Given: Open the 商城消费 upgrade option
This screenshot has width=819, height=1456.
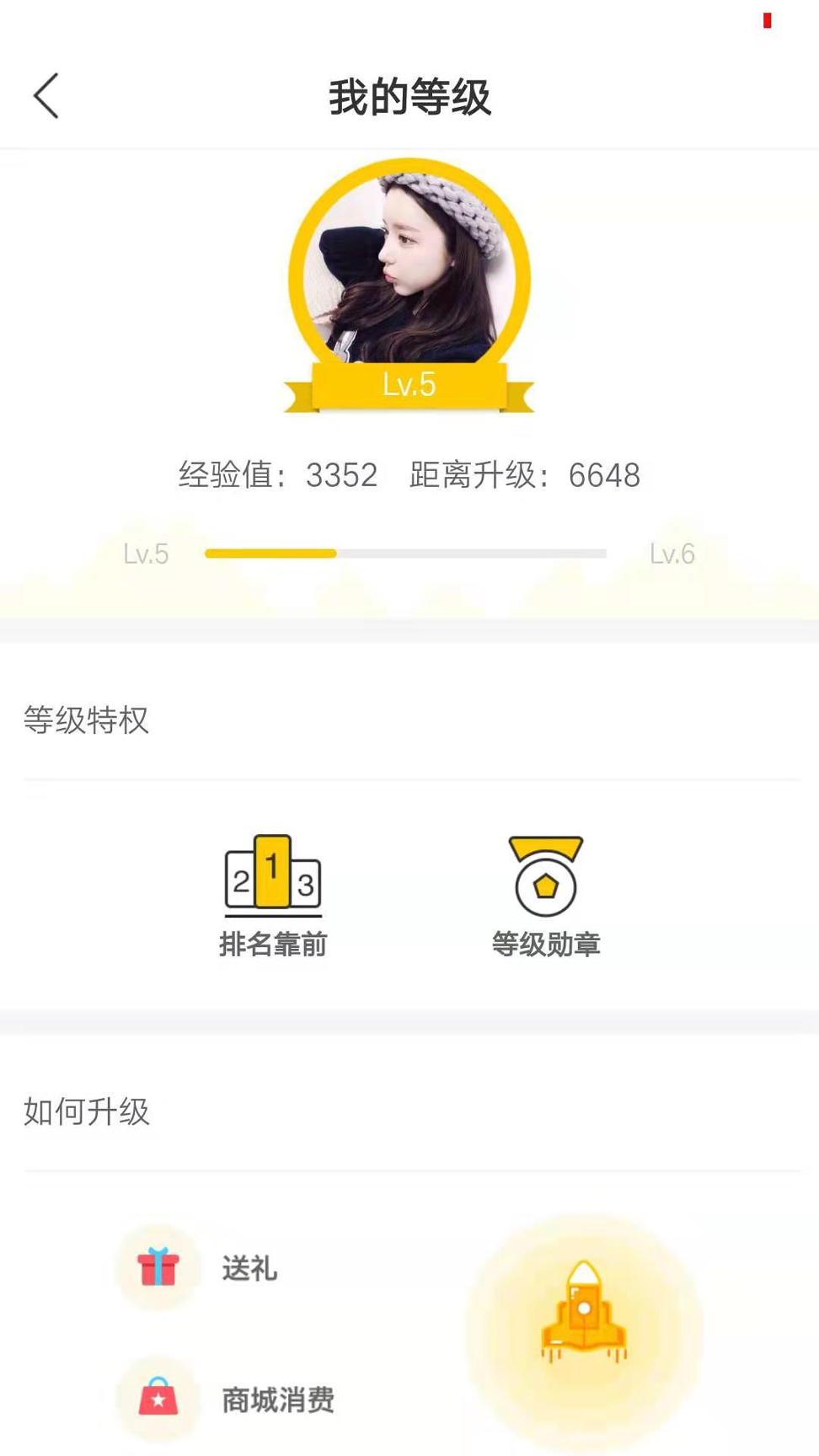Looking at the screenshot, I should pos(227,1399).
